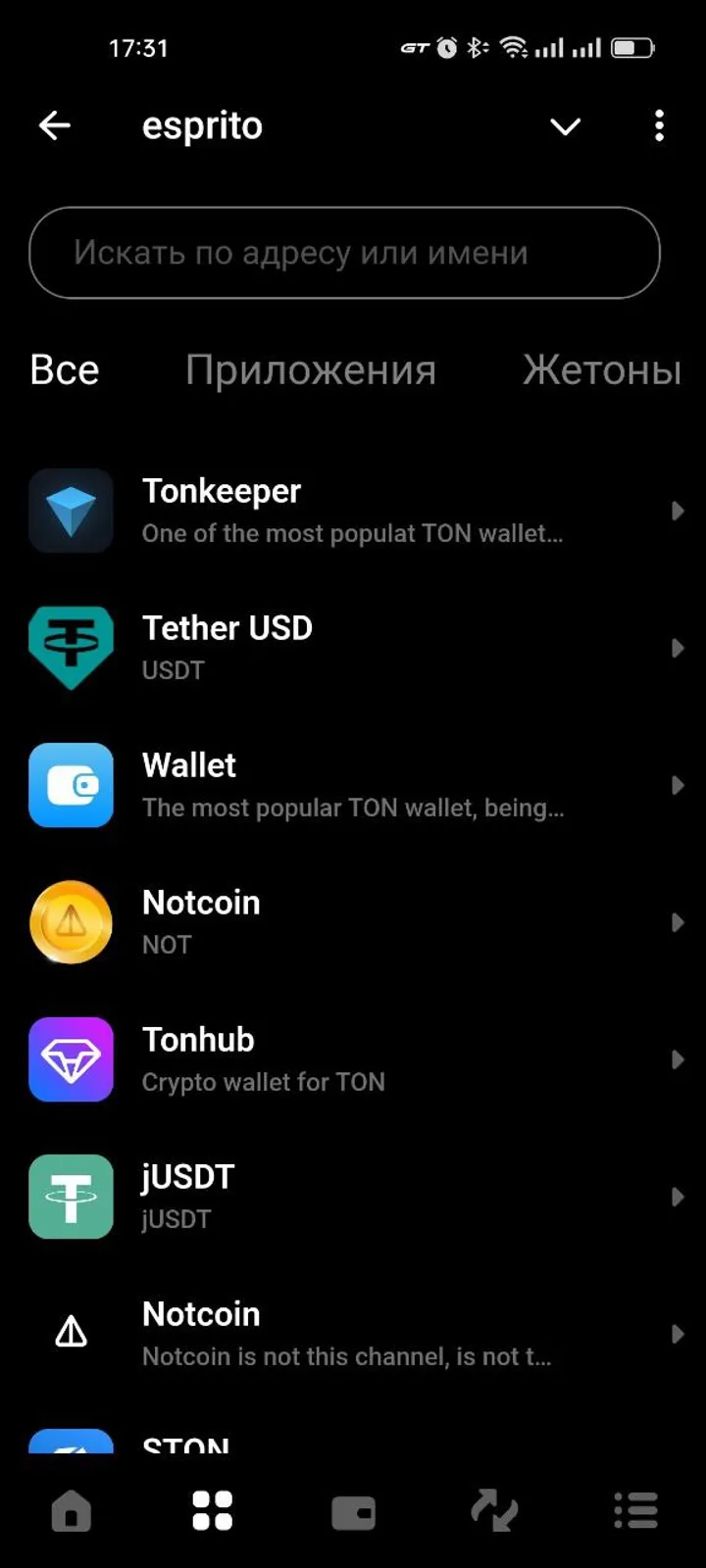
Task: Open the Tonhub crypto wallet entry
Action: (x=353, y=1059)
